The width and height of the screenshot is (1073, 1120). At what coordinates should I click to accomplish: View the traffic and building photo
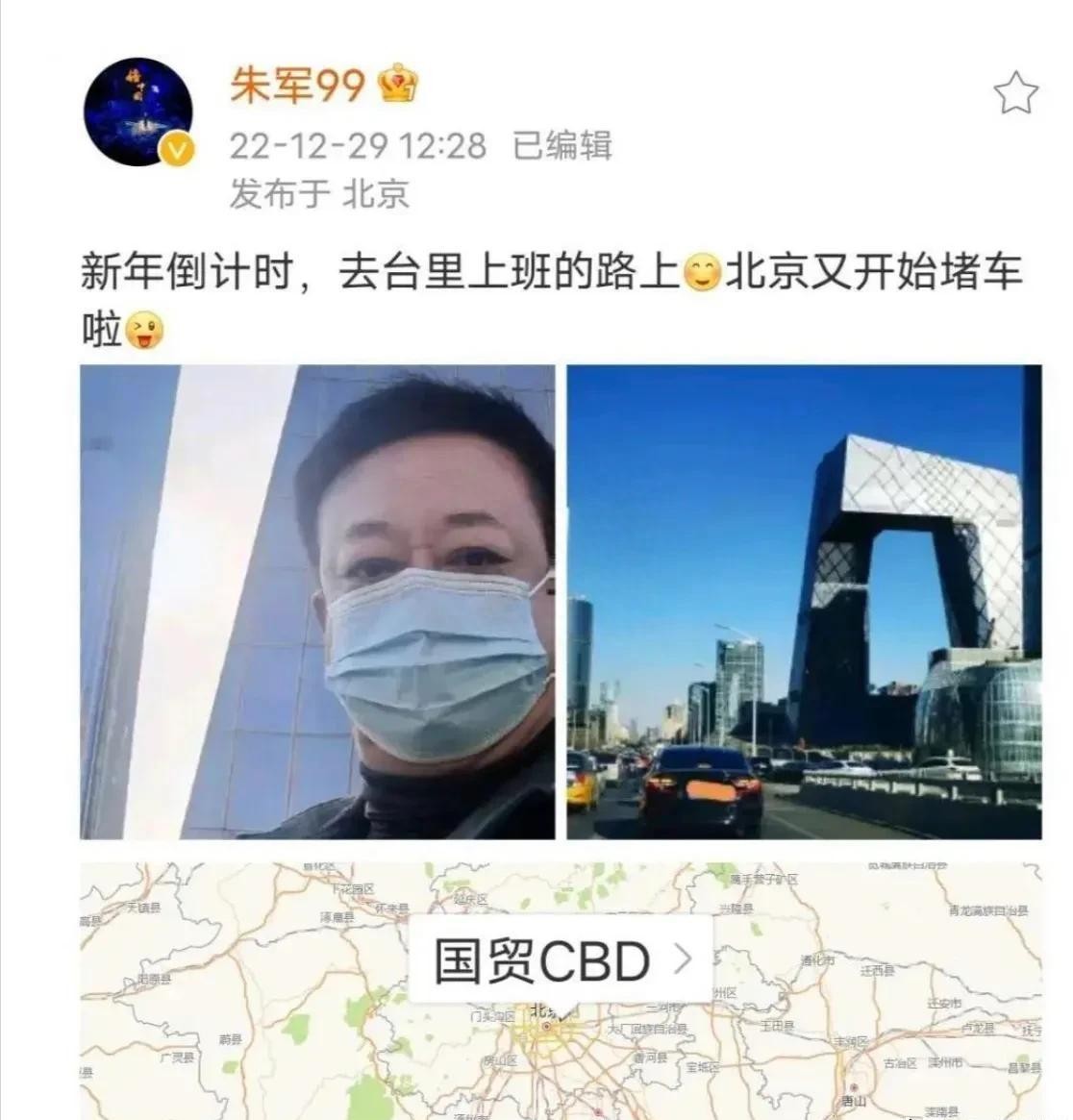point(804,602)
